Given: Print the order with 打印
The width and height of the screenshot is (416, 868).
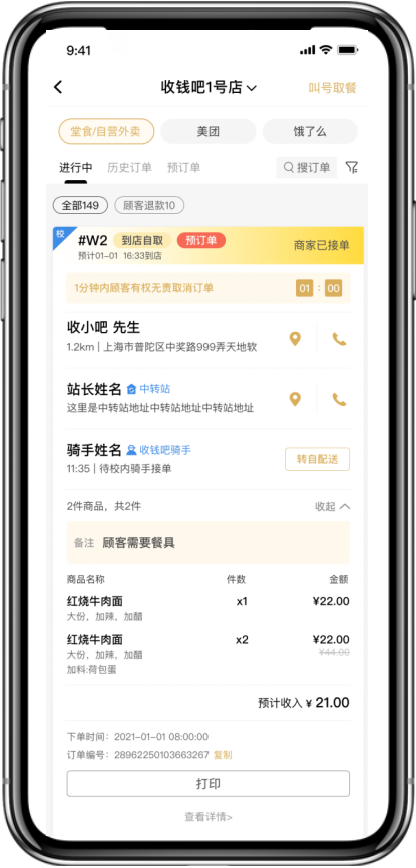Looking at the screenshot, I should point(208,784).
